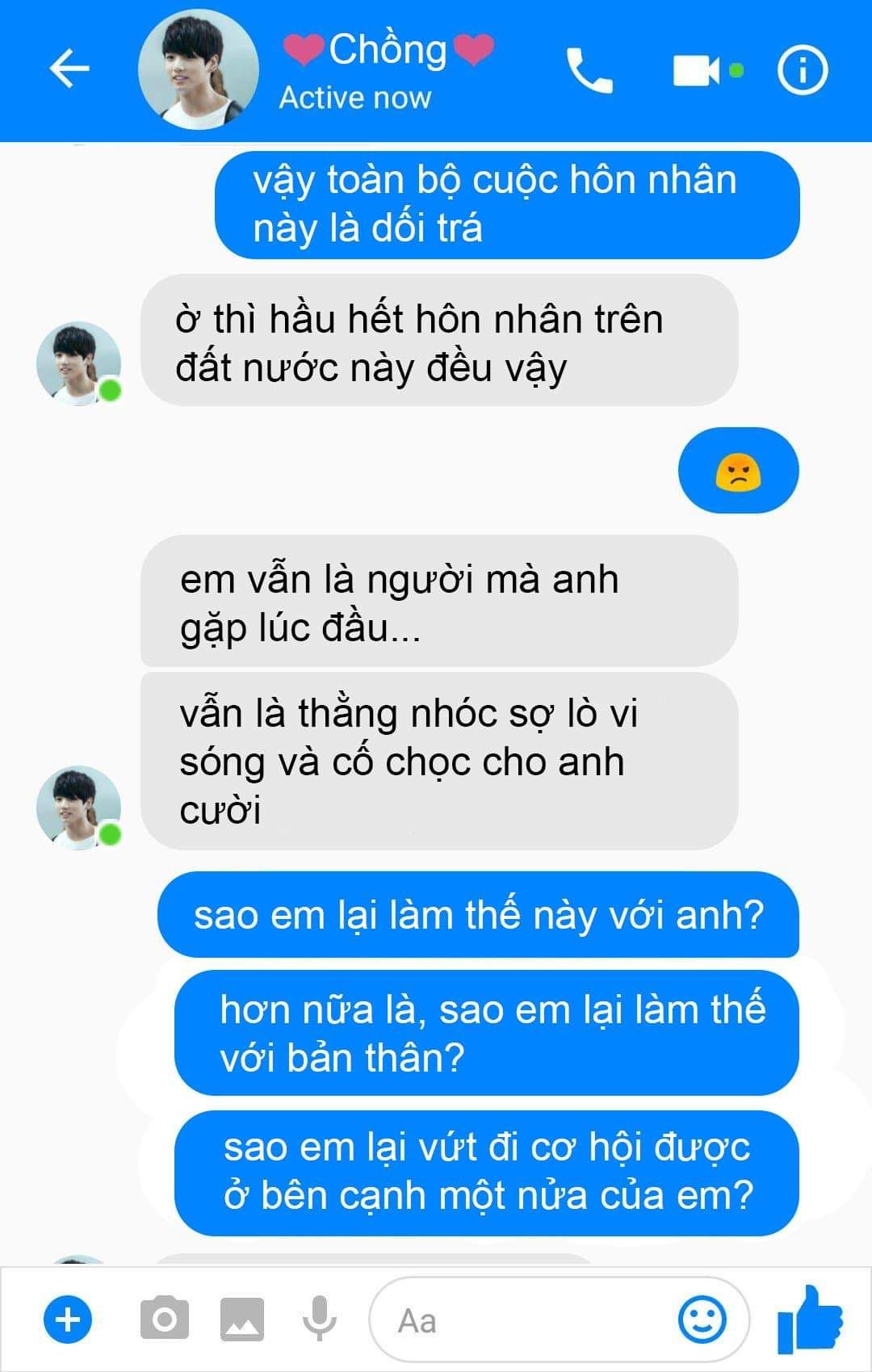The width and height of the screenshot is (872, 1372).
Task: Send a thumbs-up like
Action: point(809,1320)
